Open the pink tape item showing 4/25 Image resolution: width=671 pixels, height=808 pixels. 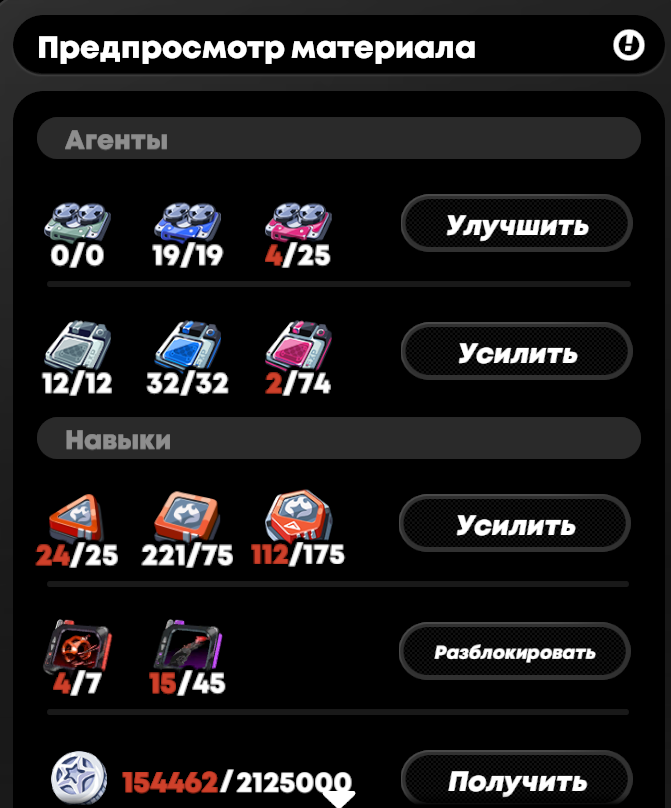point(297,222)
